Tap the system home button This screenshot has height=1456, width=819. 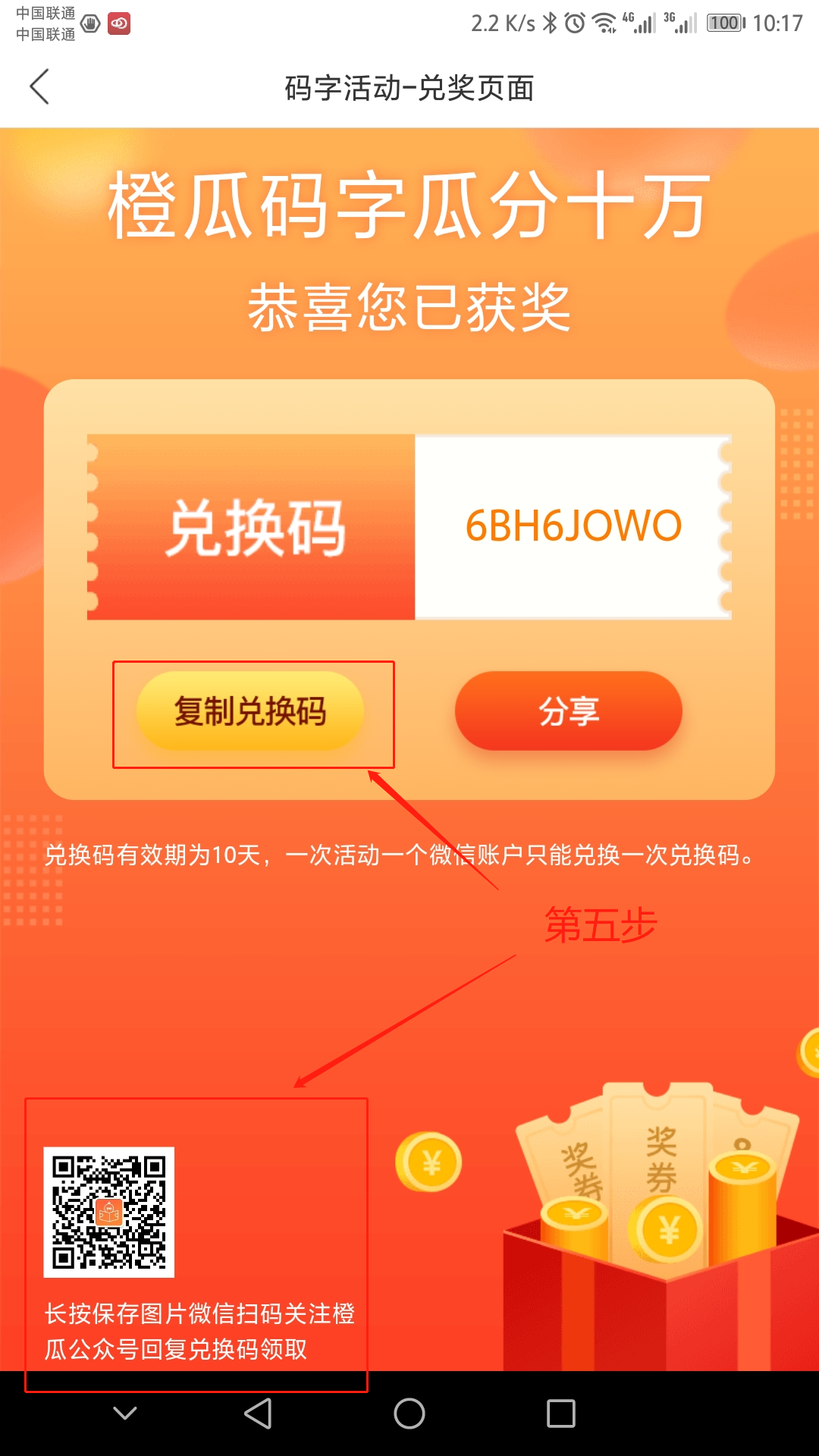click(x=409, y=1414)
